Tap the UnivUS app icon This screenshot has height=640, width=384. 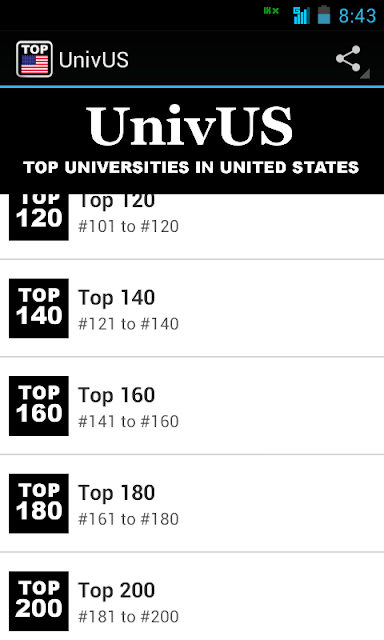click(x=34, y=59)
